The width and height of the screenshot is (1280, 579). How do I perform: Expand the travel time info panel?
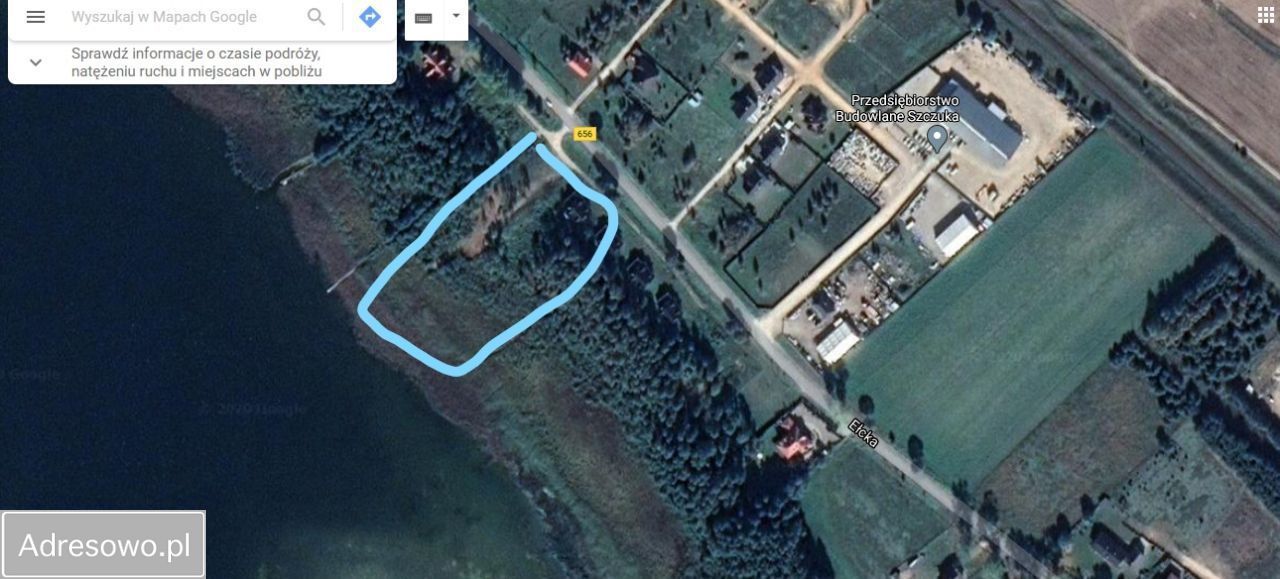[36, 62]
